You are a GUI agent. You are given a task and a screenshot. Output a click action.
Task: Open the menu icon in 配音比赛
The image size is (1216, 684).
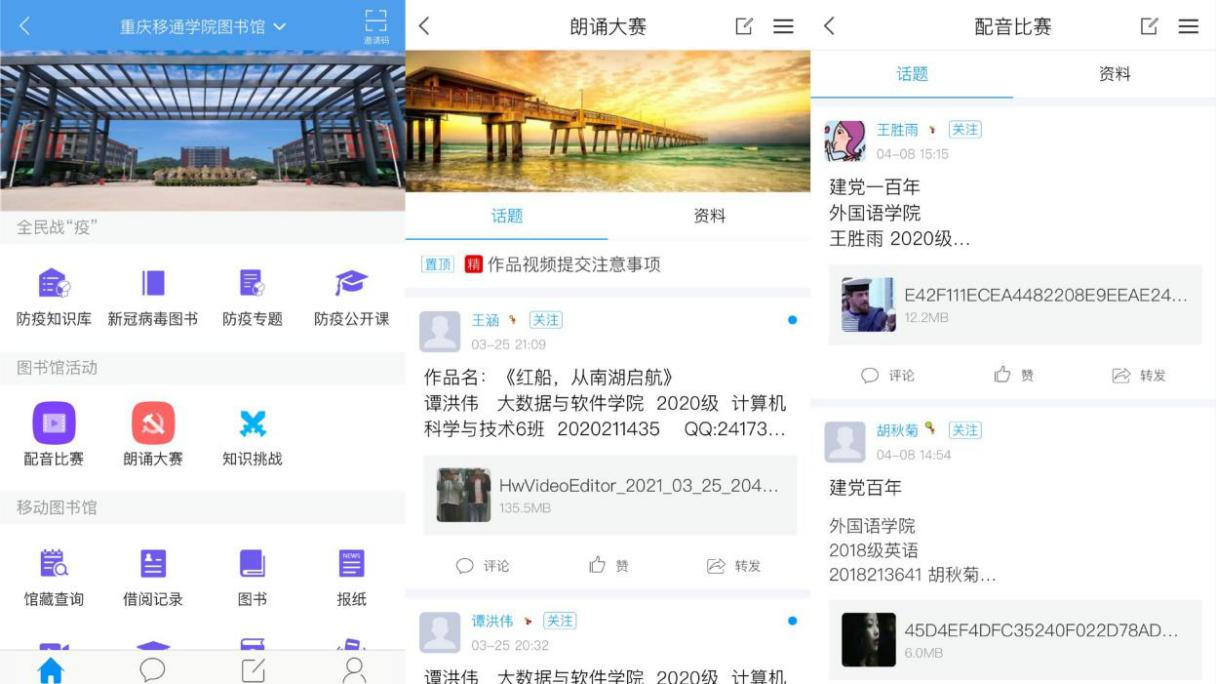[1188, 27]
